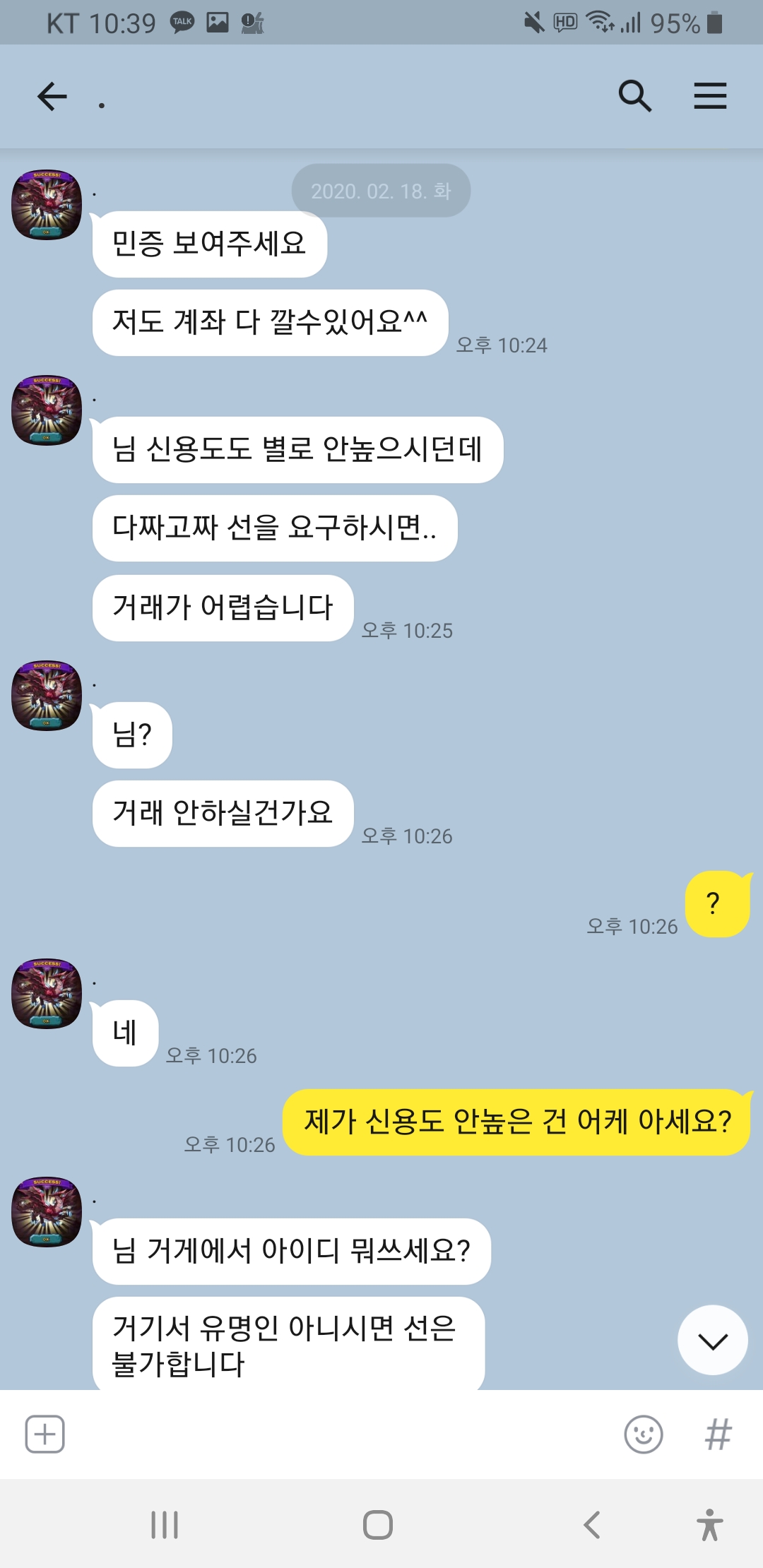Open sender profile beside 민증 보여주세요
This screenshot has width=763, height=1568.
[47, 205]
